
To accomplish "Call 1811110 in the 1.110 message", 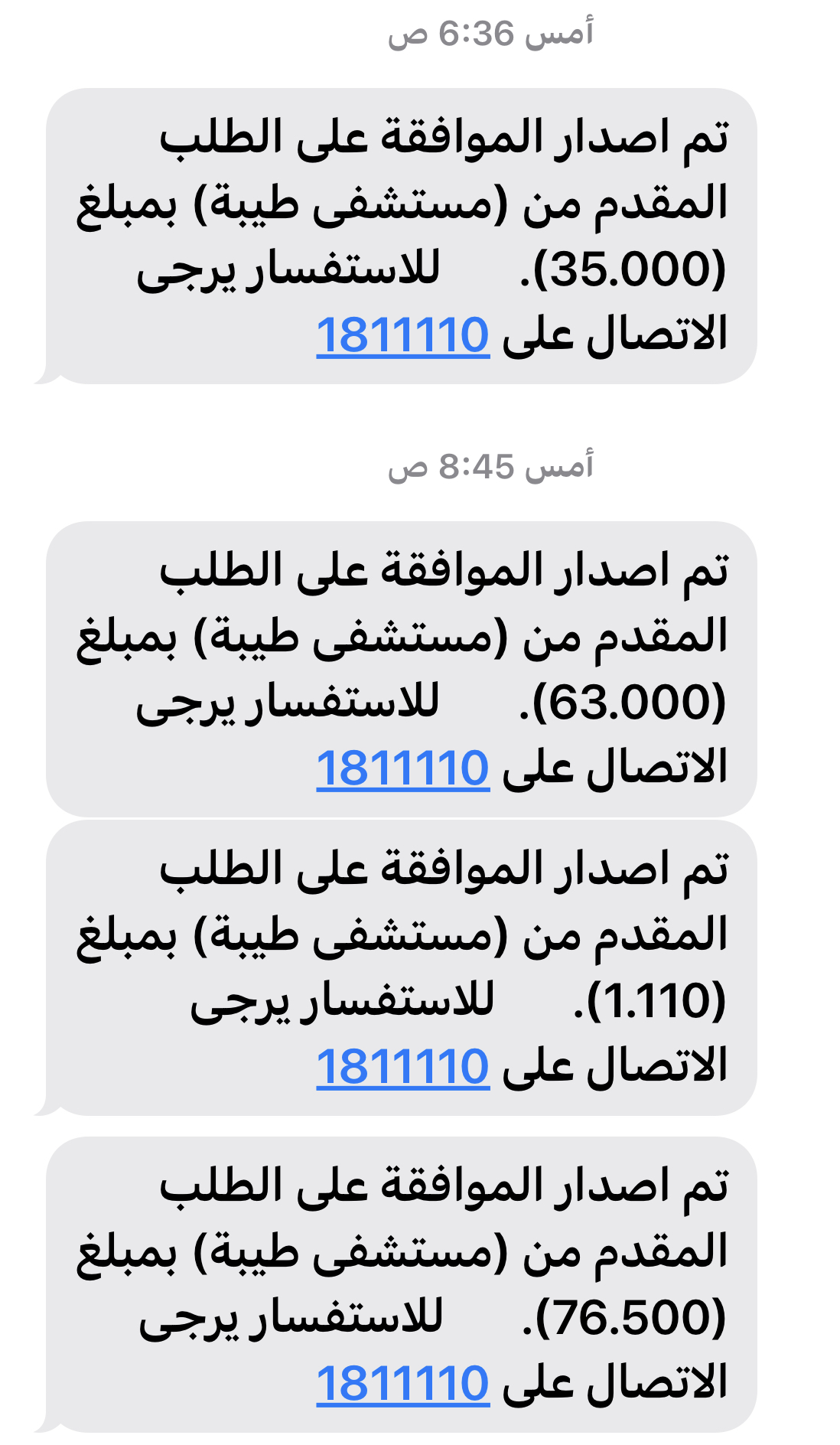I will (x=402, y=1066).
